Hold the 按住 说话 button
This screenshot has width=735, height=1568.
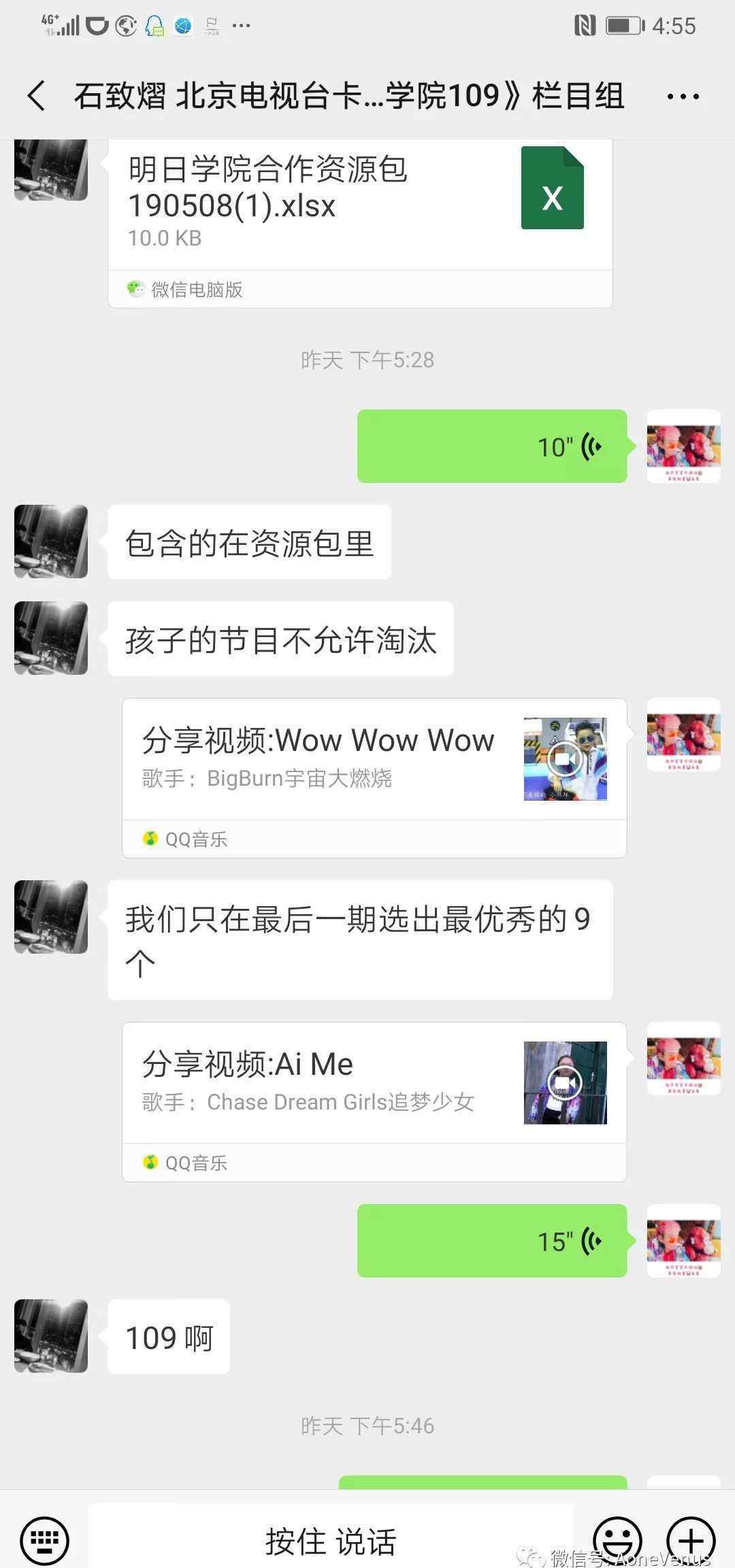[x=331, y=1540]
